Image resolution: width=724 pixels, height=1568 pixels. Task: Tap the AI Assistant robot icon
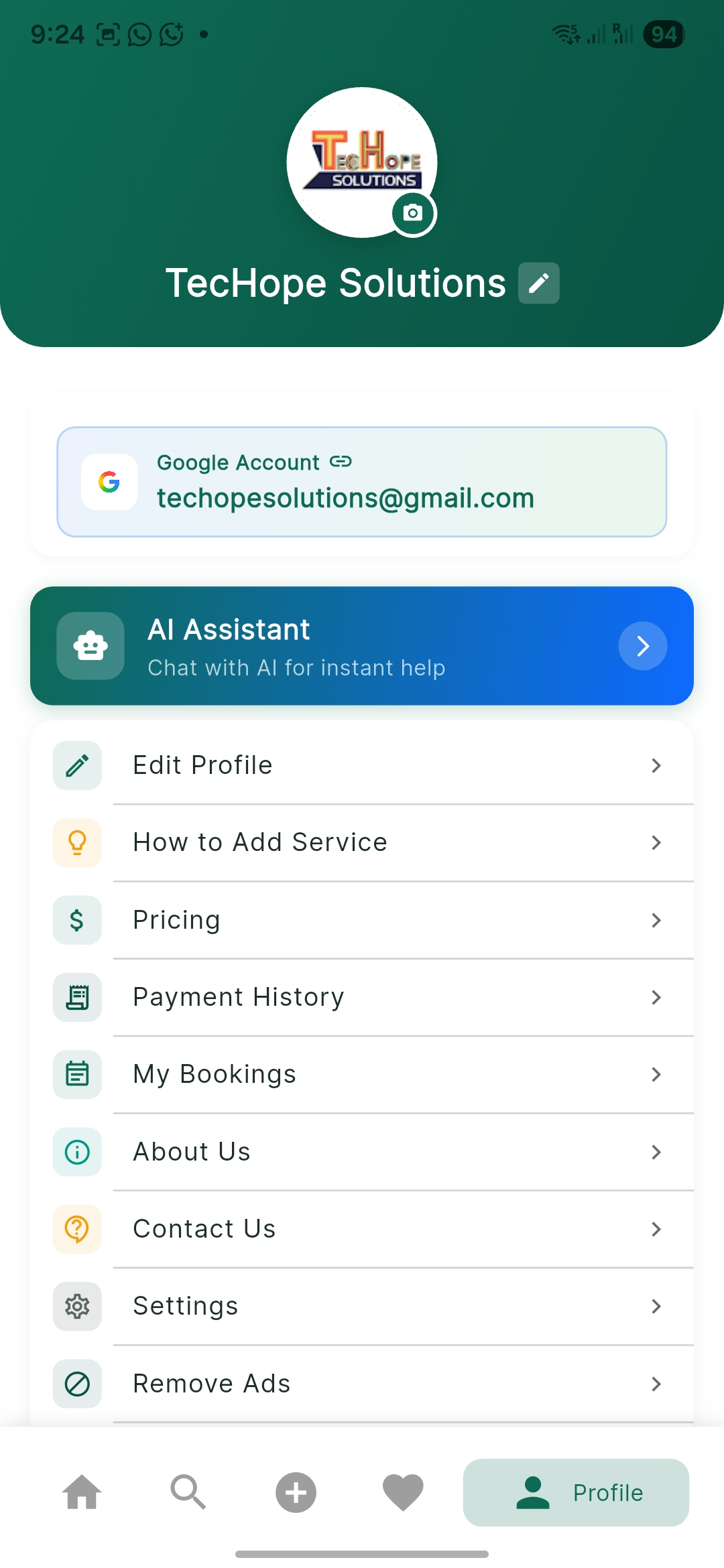coord(90,646)
